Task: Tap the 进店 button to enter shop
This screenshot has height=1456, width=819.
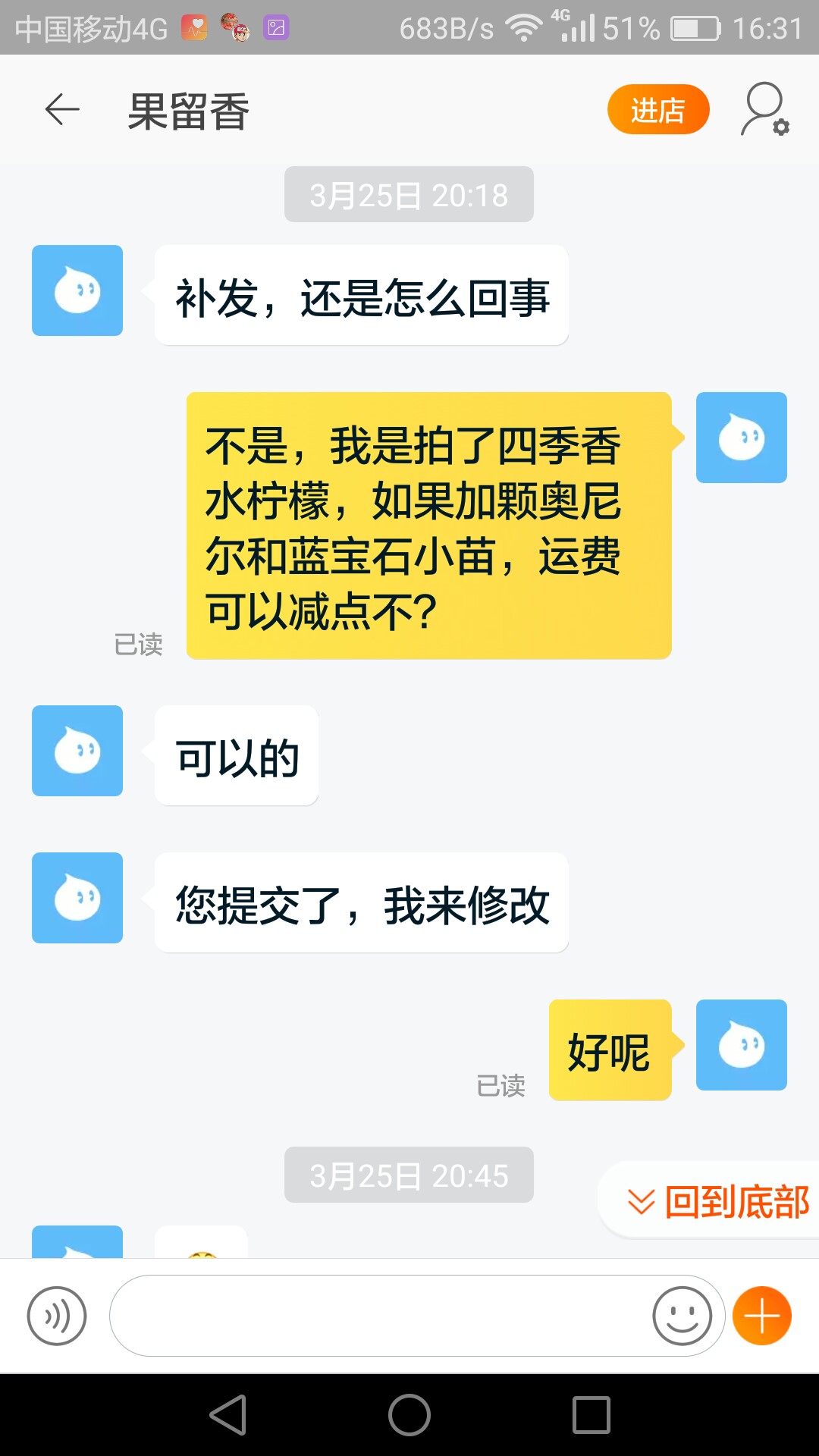Action: pos(658,110)
